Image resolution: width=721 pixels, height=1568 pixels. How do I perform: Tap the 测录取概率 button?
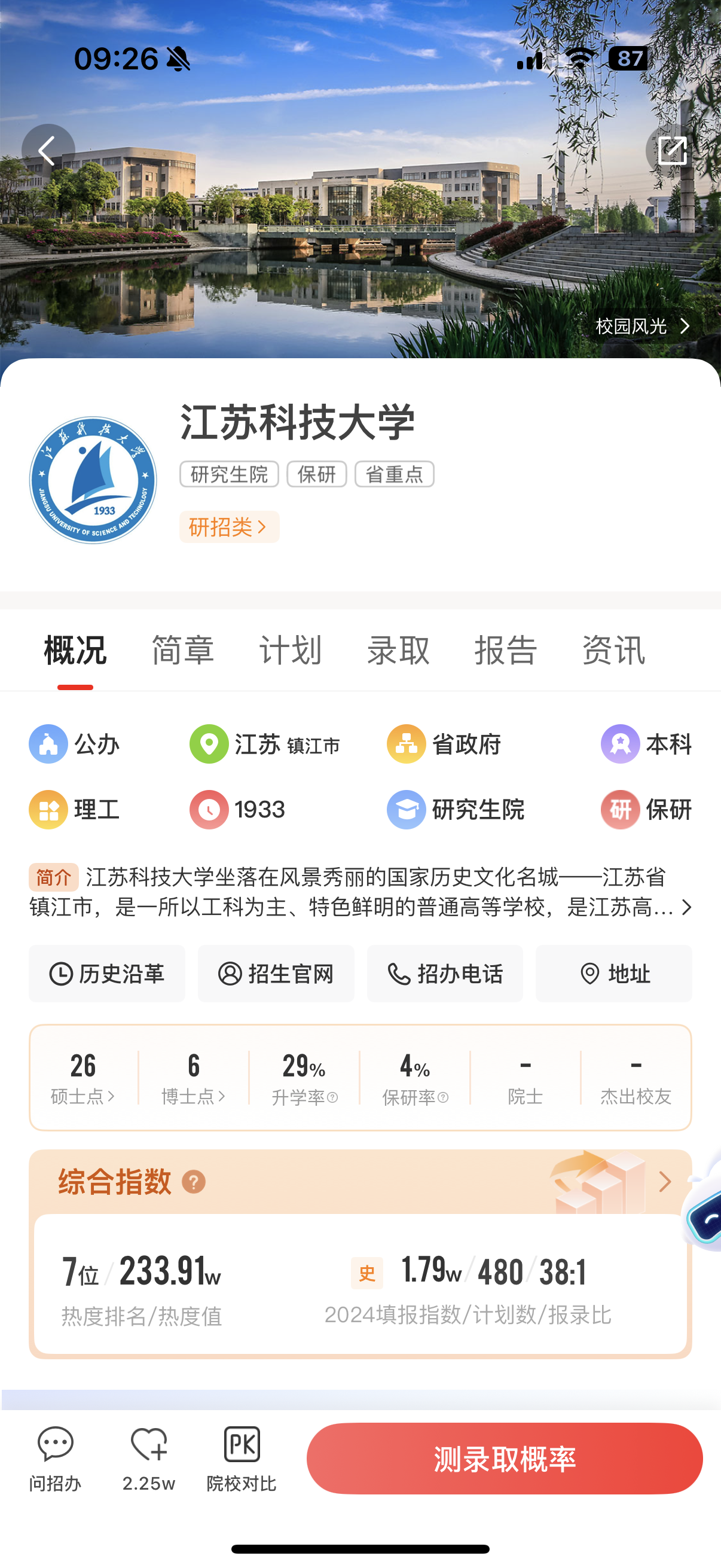tap(505, 1459)
